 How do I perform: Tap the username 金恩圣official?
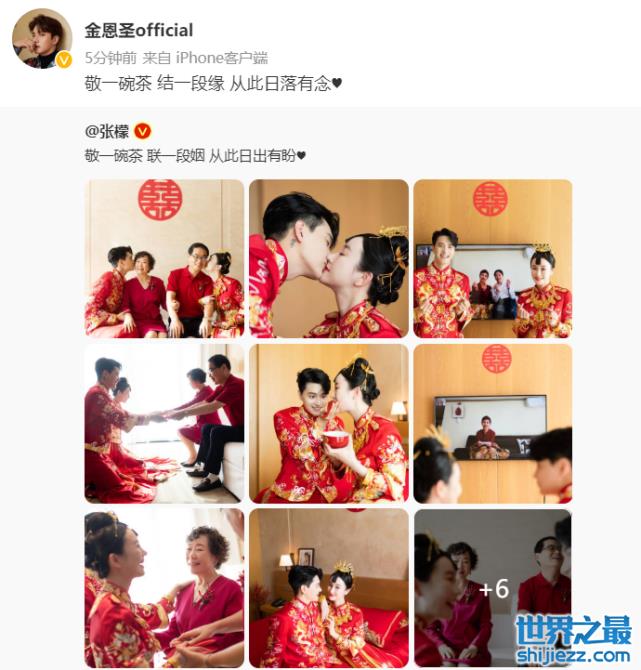click(x=138, y=30)
